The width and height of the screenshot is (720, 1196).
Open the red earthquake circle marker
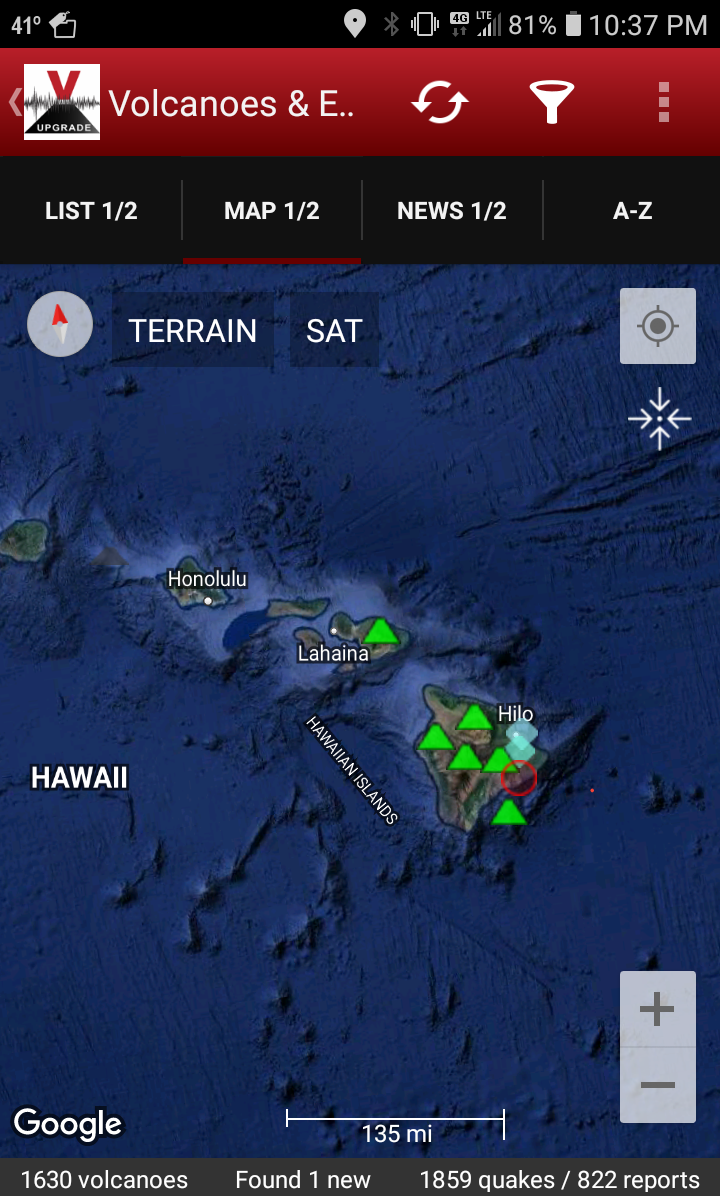[519, 777]
